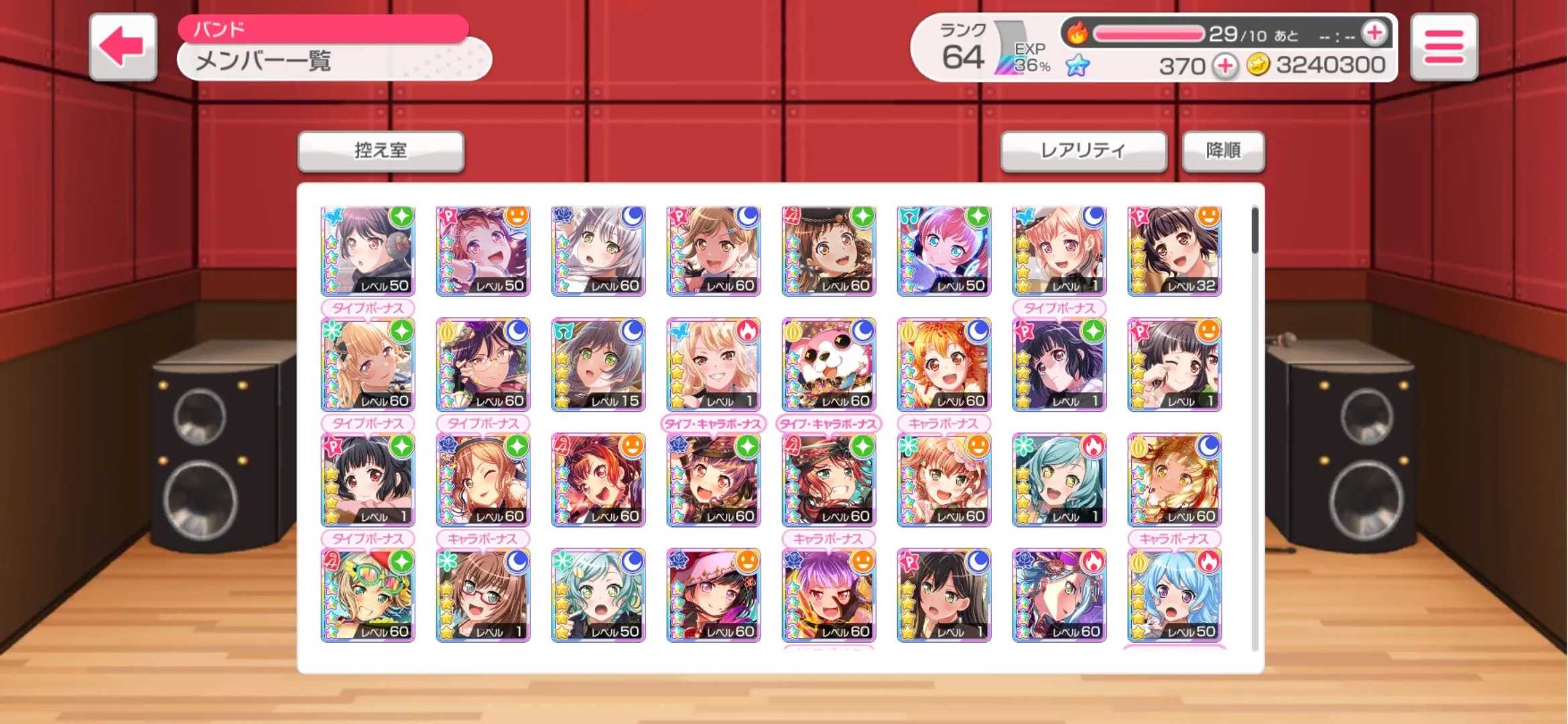Viewport: 1568px width, 724px height.
Task: Select the glasses brunette level 1 card
Action: (x=482, y=595)
